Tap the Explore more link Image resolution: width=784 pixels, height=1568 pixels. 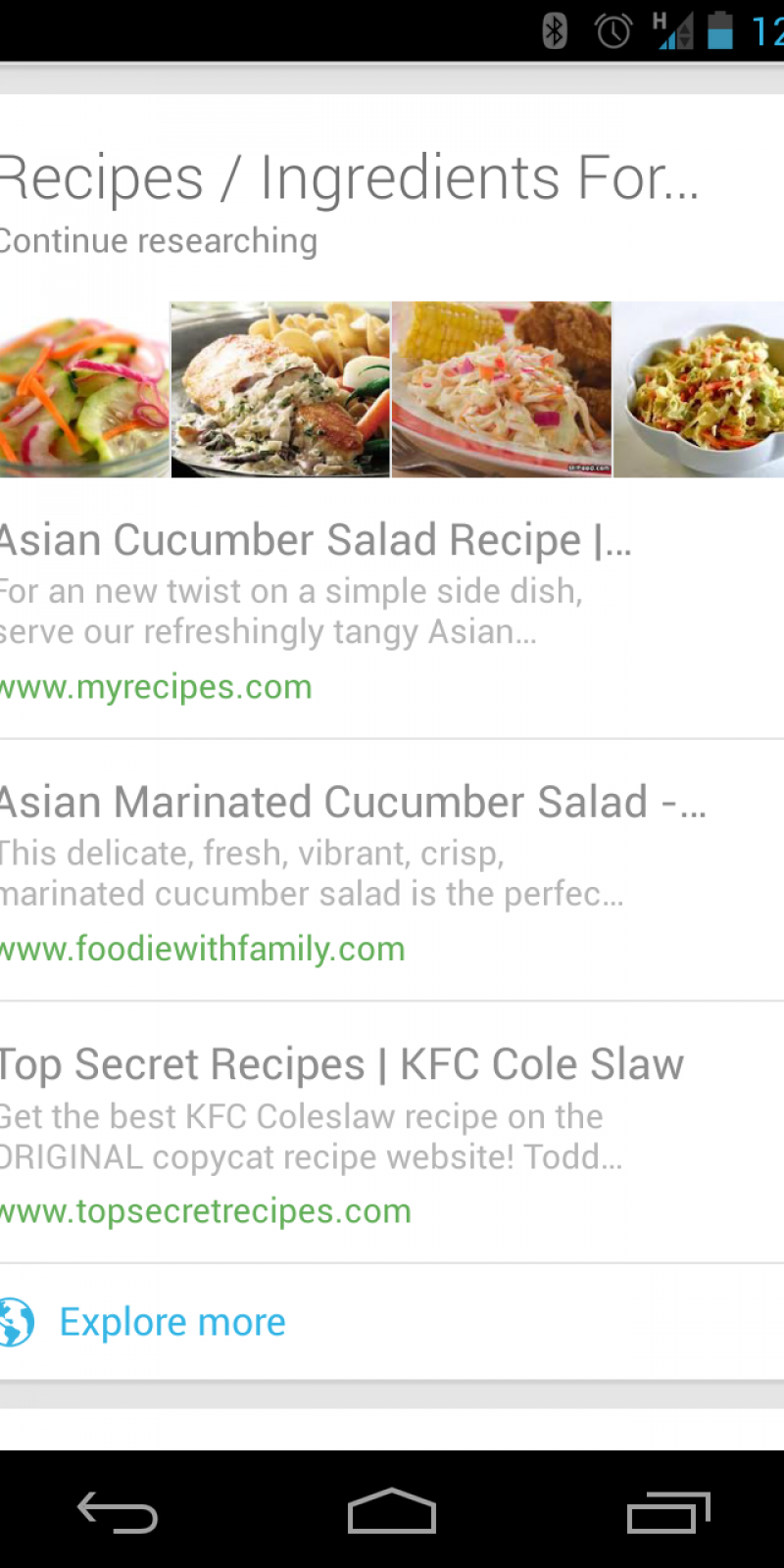point(172,1322)
